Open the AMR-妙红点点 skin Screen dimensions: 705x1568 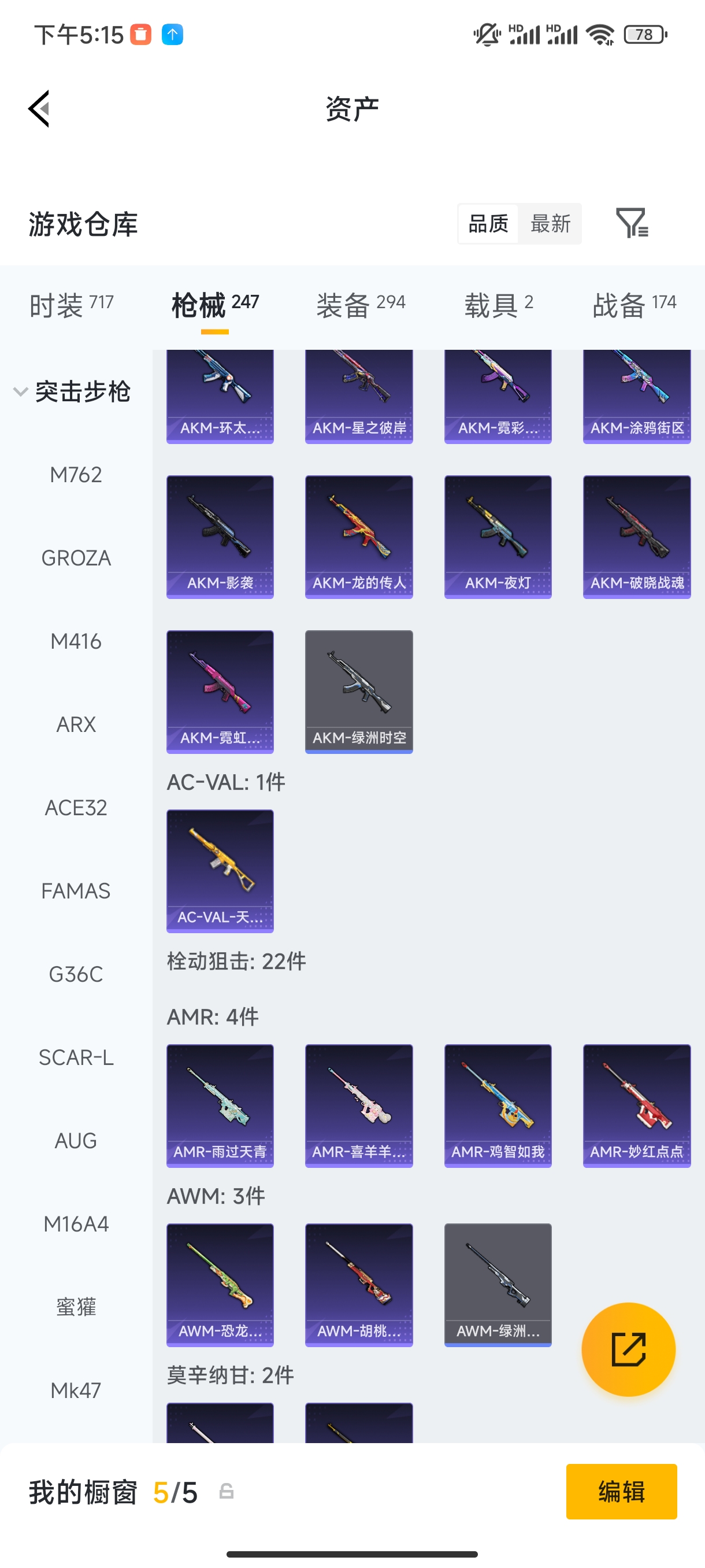636,1105
